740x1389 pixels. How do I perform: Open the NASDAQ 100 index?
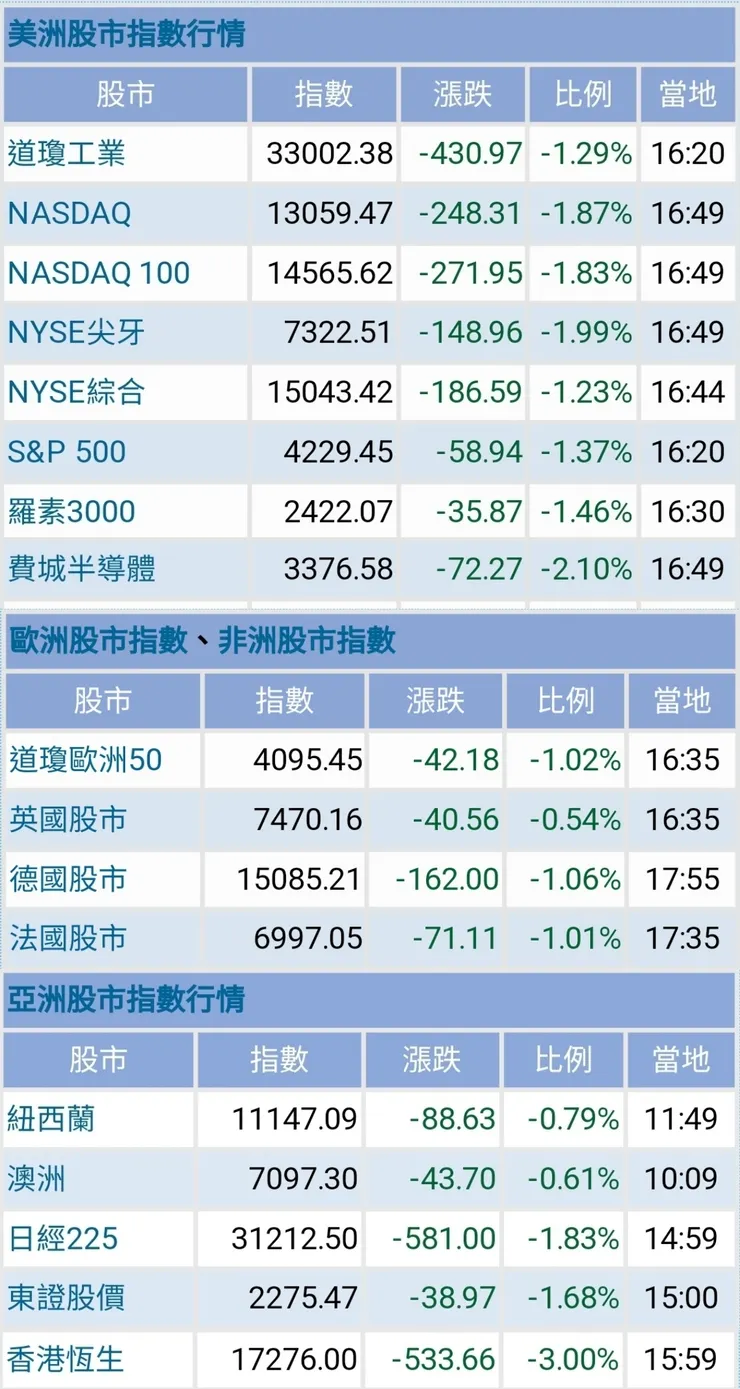tap(98, 273)
